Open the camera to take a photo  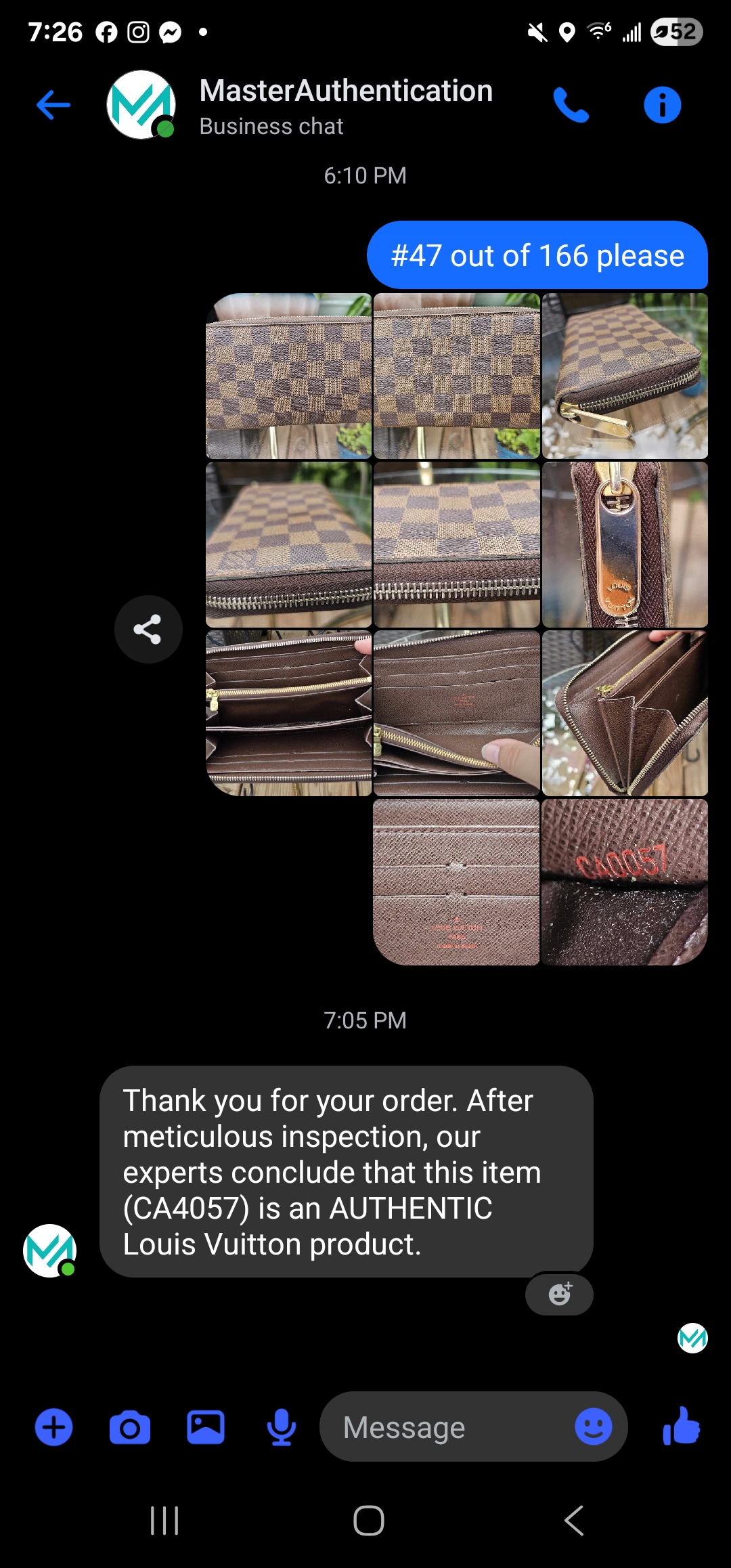click(x=130, y=1427)
